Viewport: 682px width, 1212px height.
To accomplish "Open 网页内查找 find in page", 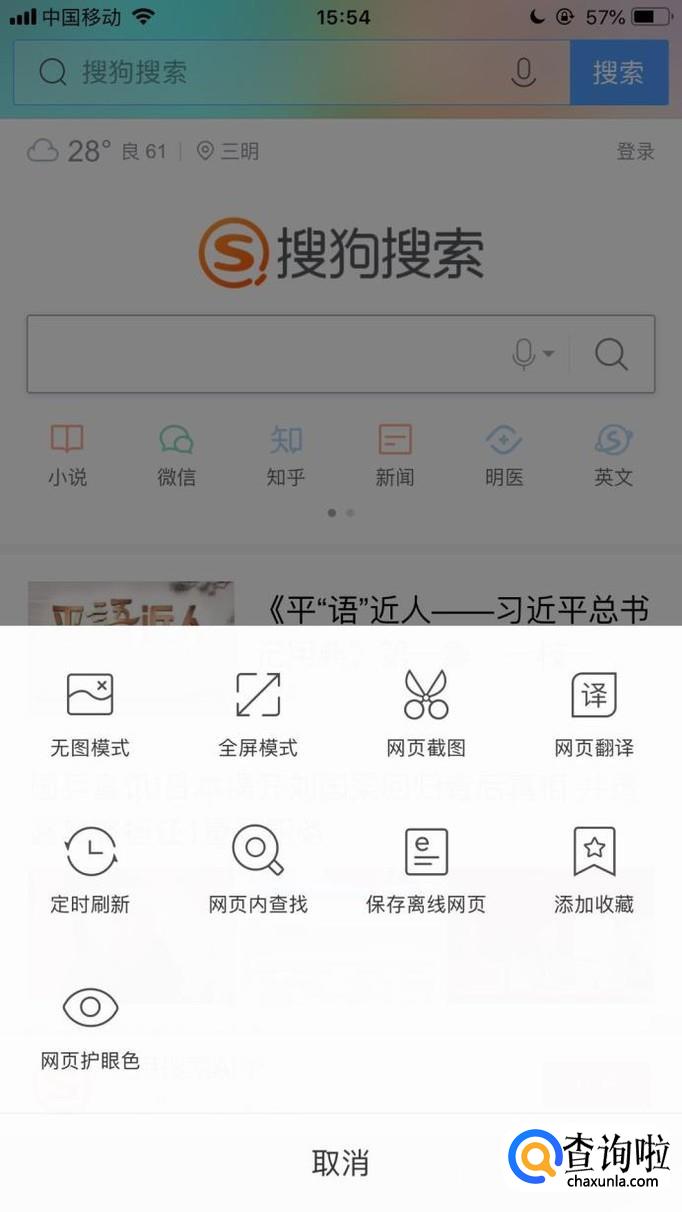I will [258, 870].
